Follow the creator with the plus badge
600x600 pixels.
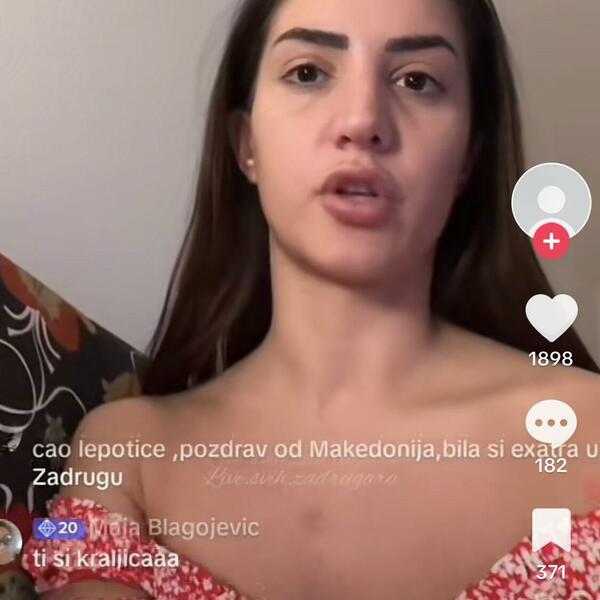pyautogui.click(x=551, y=241)
